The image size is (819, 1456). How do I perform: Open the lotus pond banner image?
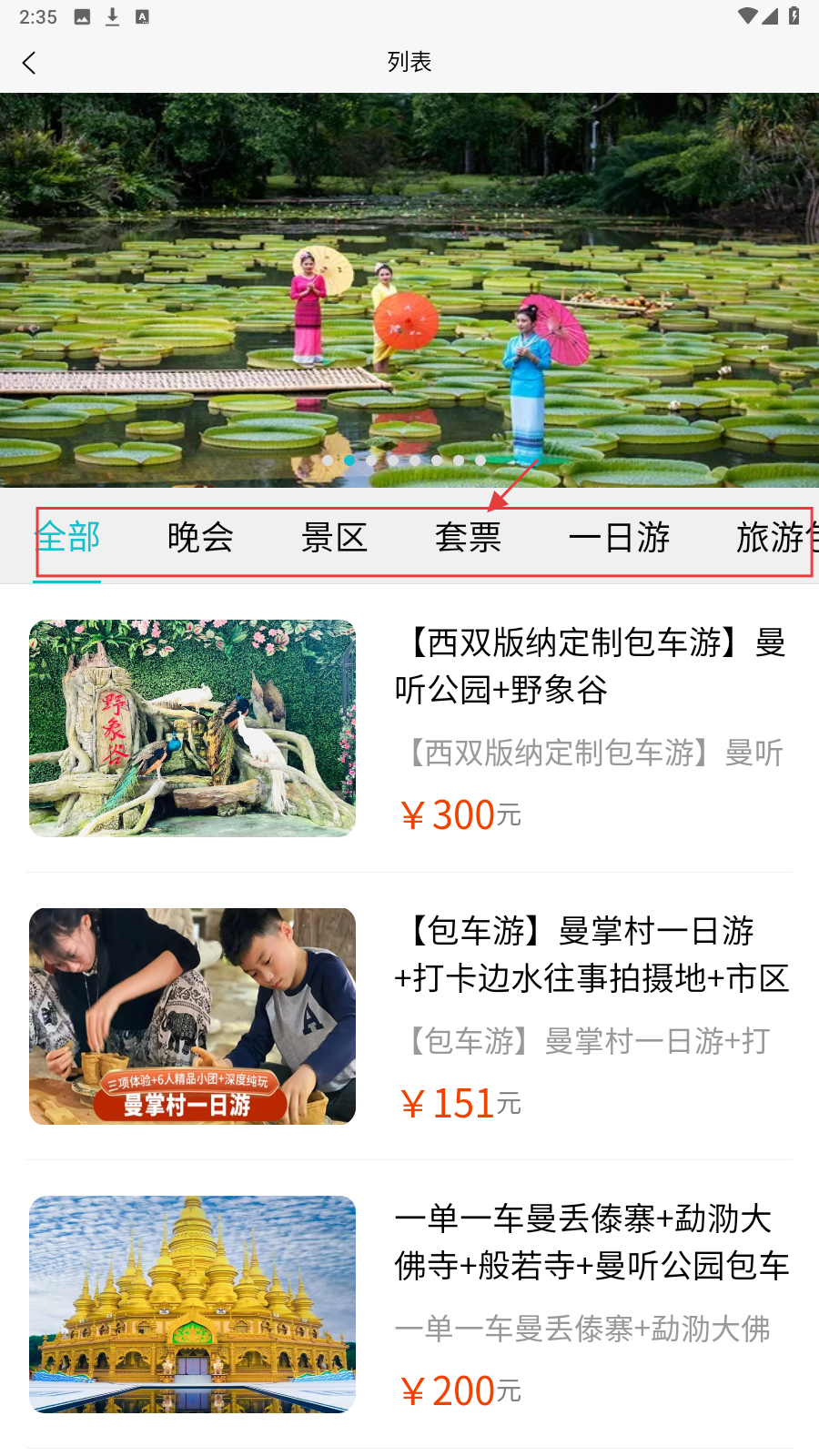click(409, 273)
